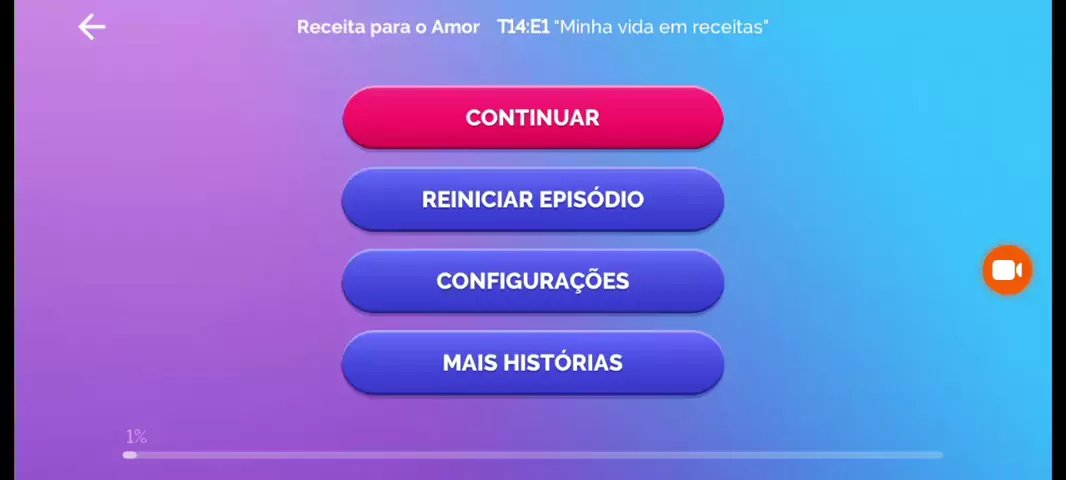Browse Mais Histórias
The image size is (1066, 480).
(x=532, y=362)
